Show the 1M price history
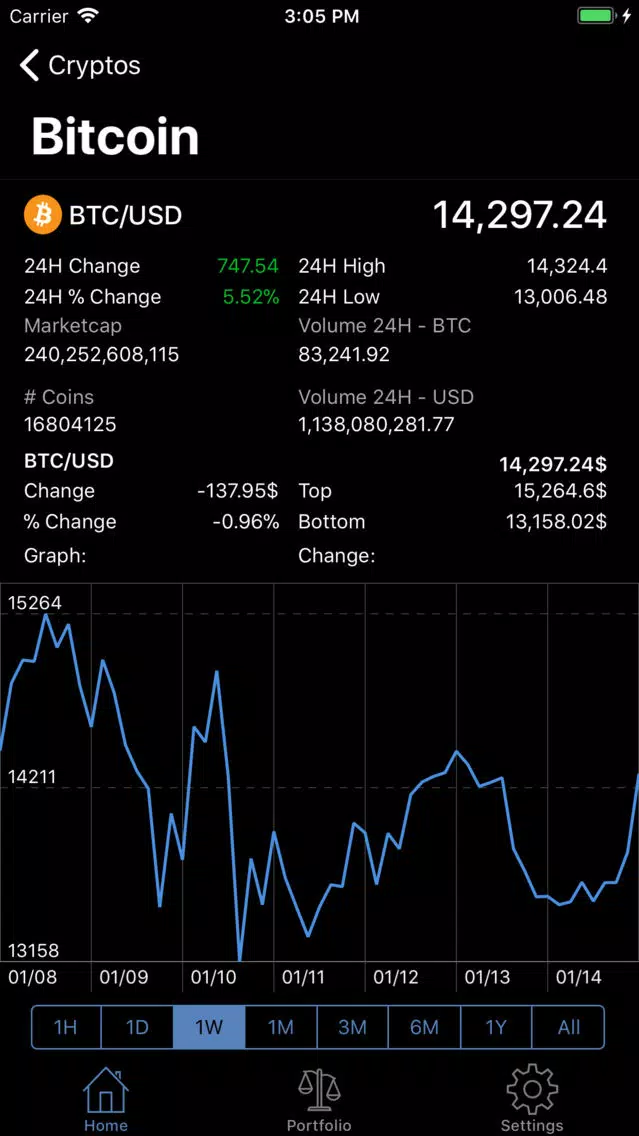The height and width of the screenshot is (1136, 639). point(281,1027)
